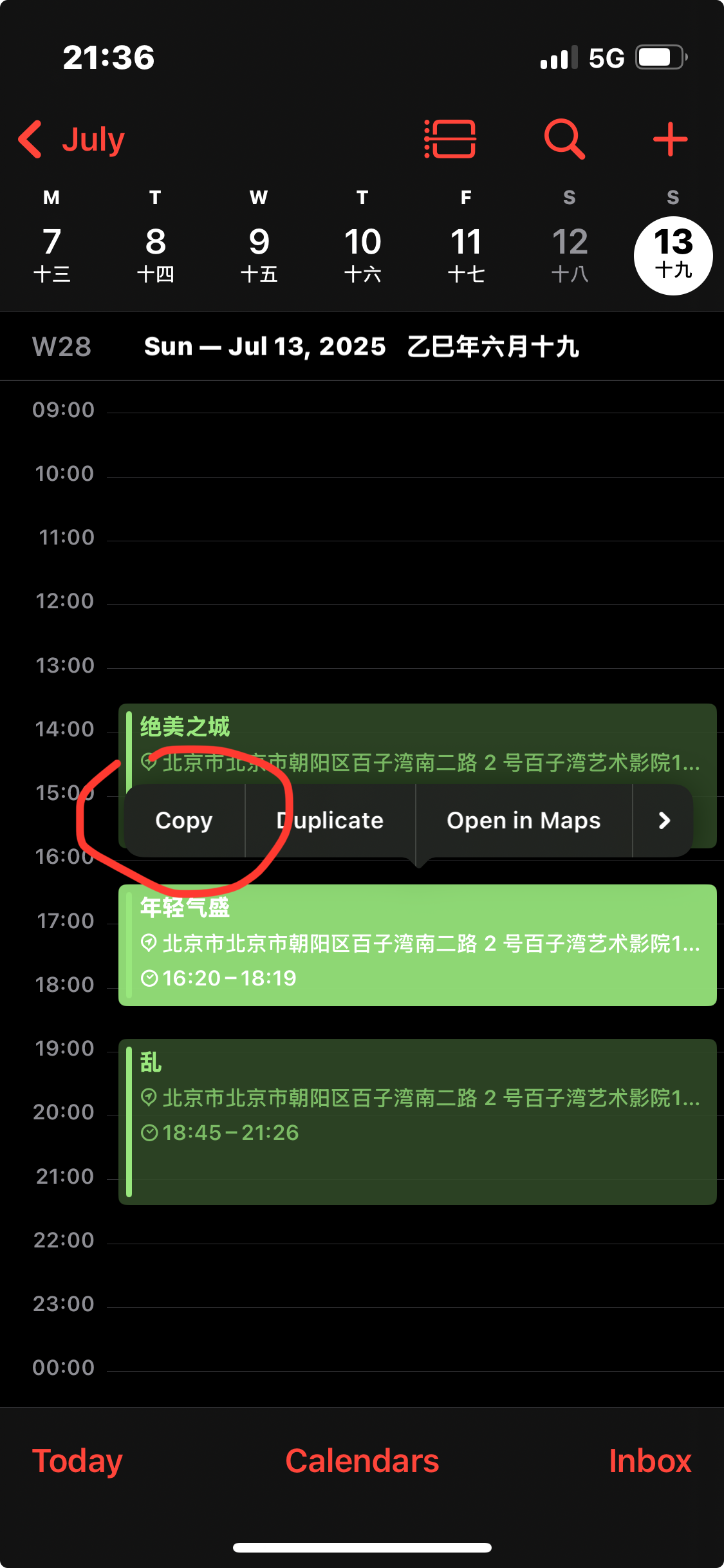Screen dimensions: 724x1568
Task: Show more context menu options arrow
Action: click(x=664, y=821)
